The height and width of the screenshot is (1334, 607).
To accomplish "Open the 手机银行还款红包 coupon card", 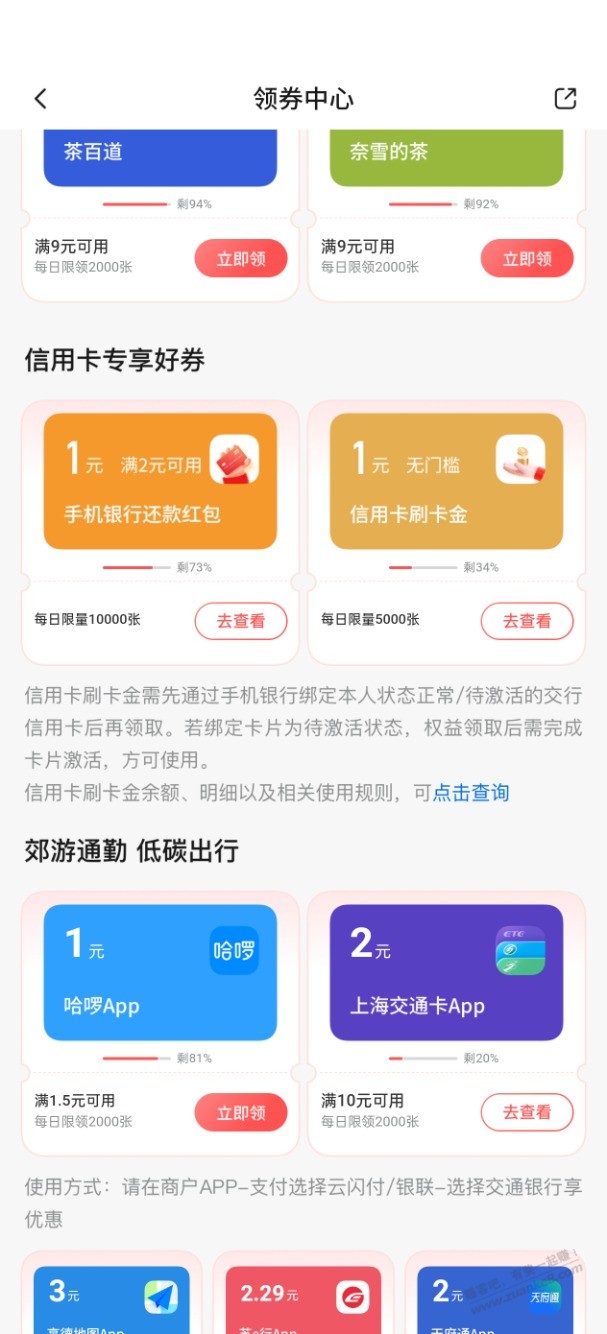I will pyautogui.click(x=160, y=482).
